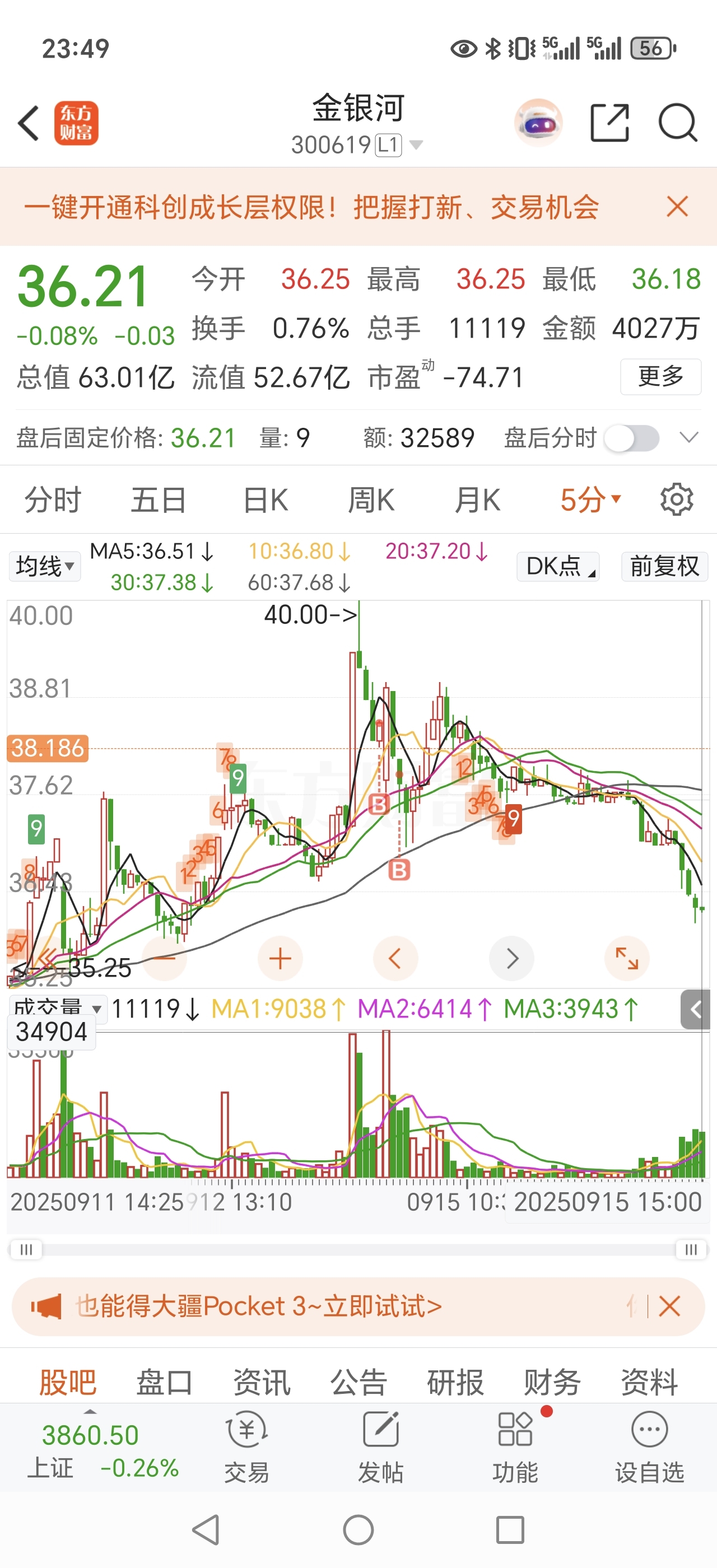Share this stock page

coord(609,123)
